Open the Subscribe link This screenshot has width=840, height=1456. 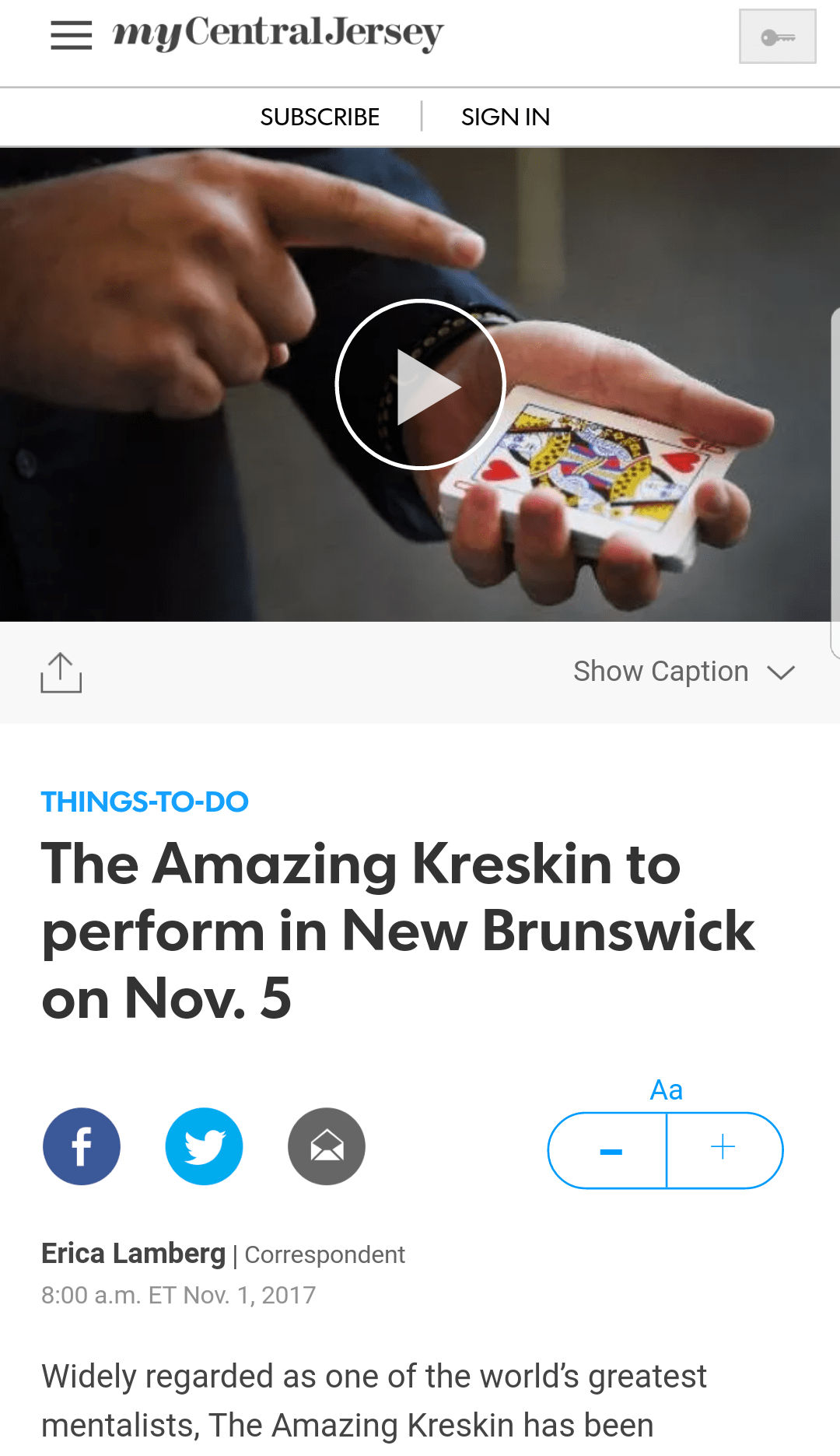point(320,117)
